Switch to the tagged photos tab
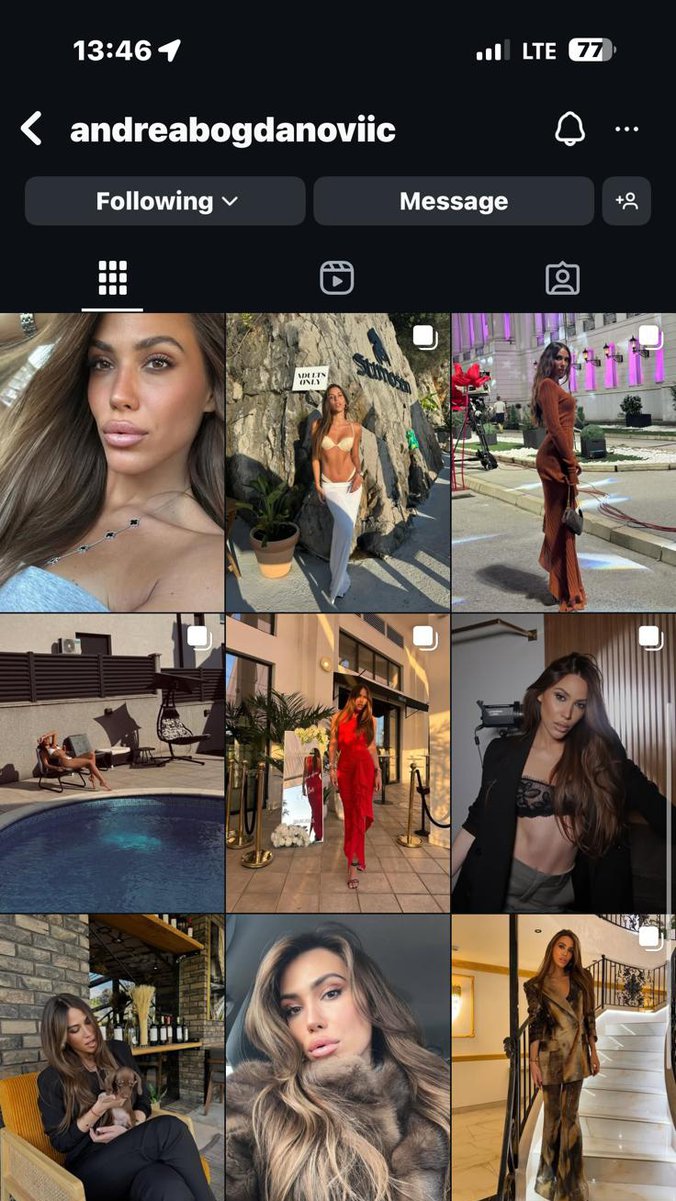The height and width of the screenshot is (1201, 676). coord(563,278)
